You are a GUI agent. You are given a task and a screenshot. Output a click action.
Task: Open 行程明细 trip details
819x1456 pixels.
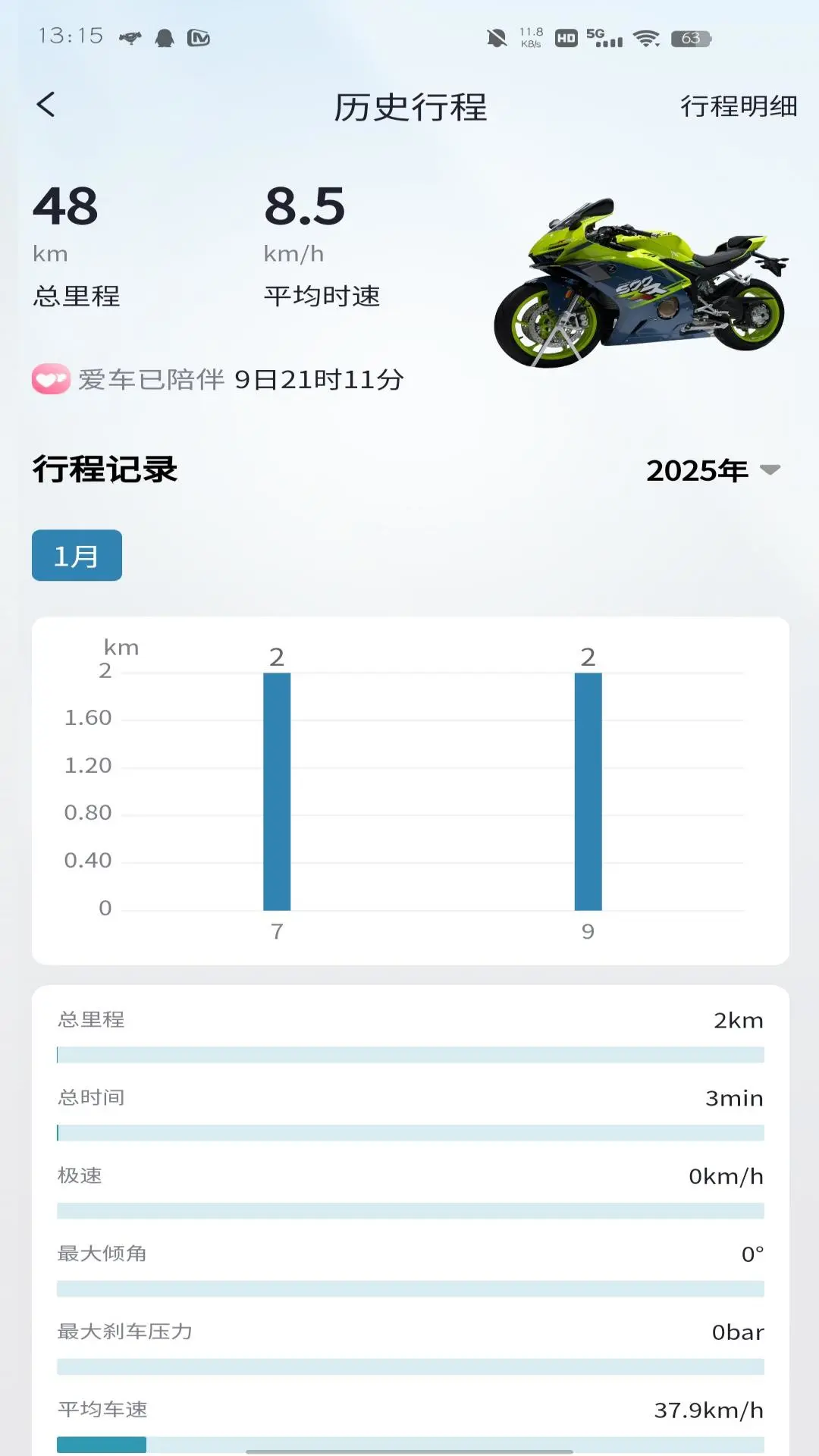click(x=738, y=106)
